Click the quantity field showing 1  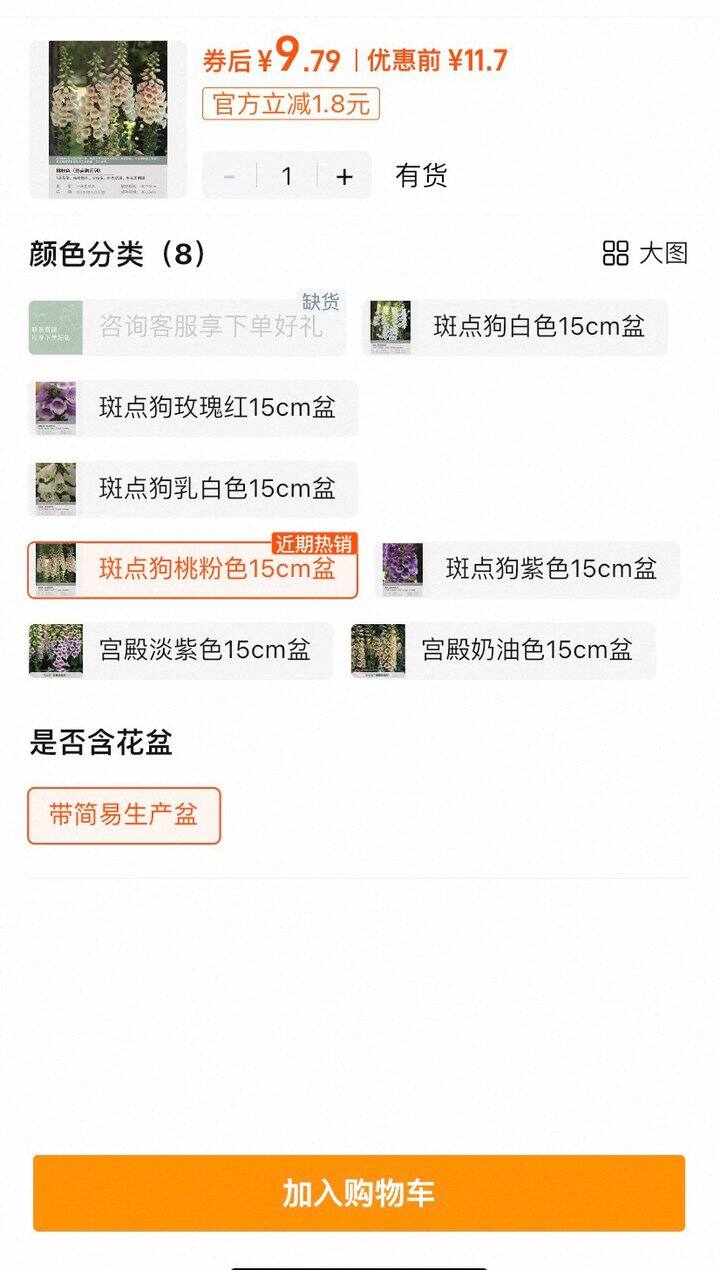(x=287, y=175)
